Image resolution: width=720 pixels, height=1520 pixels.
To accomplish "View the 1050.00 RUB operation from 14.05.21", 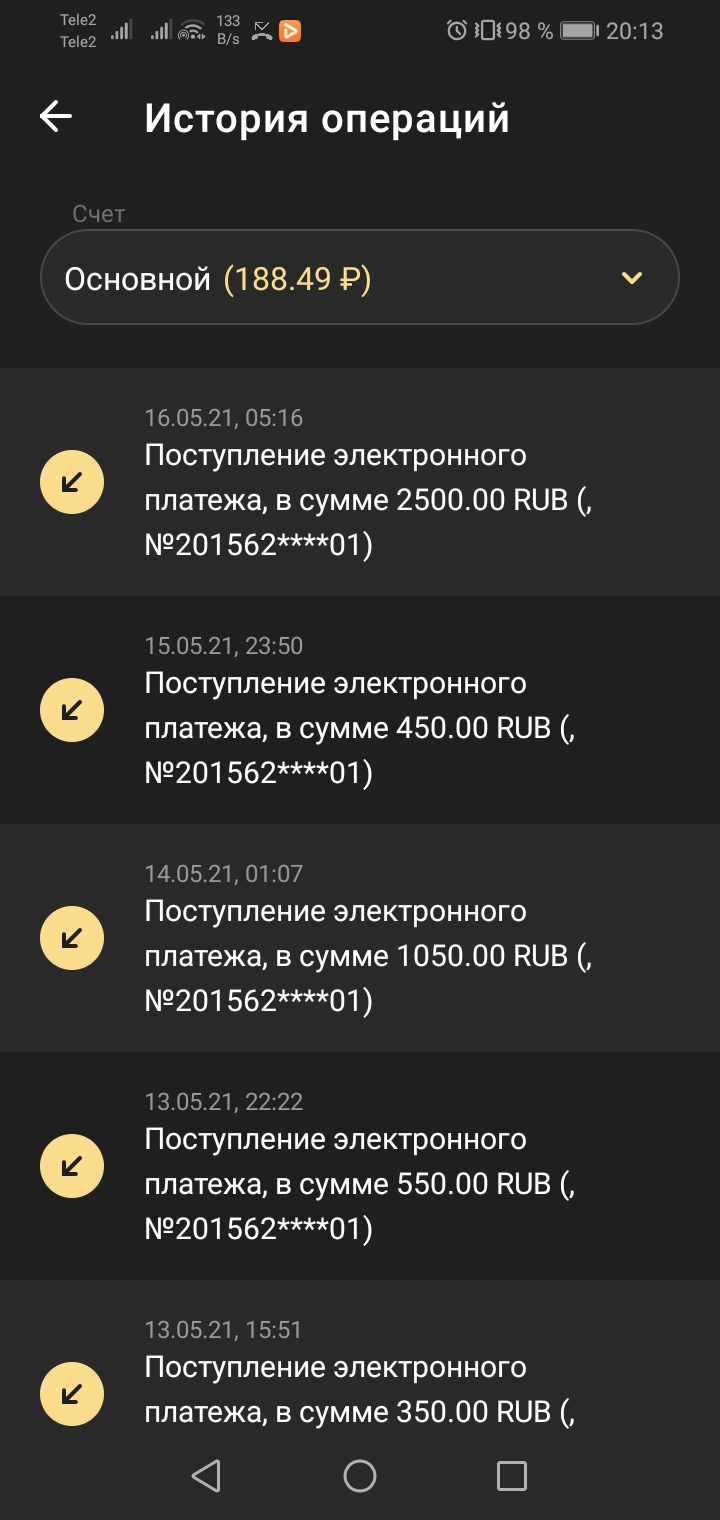I will 360,939.
